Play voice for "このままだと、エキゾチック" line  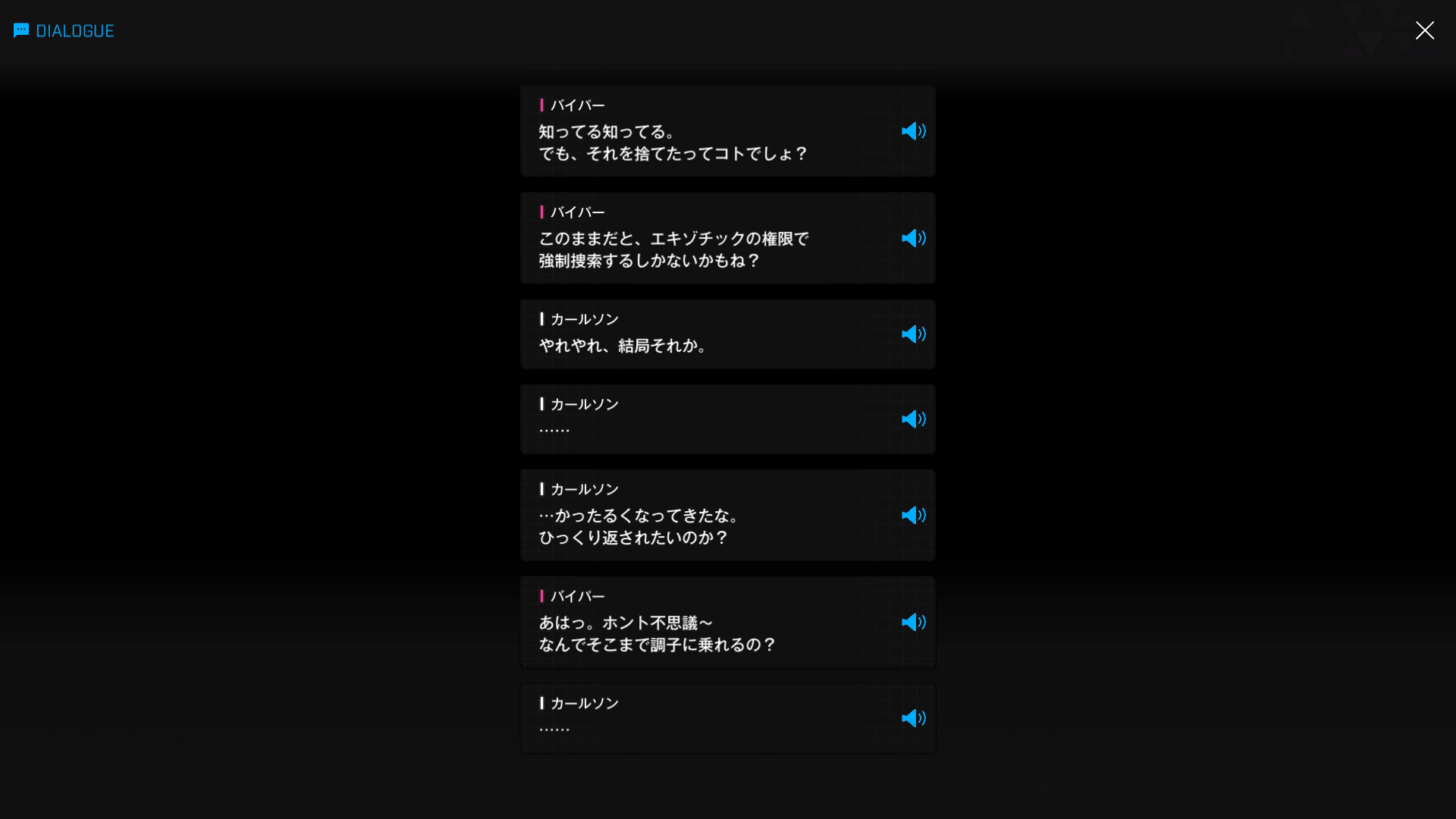(x=913, y=238)
